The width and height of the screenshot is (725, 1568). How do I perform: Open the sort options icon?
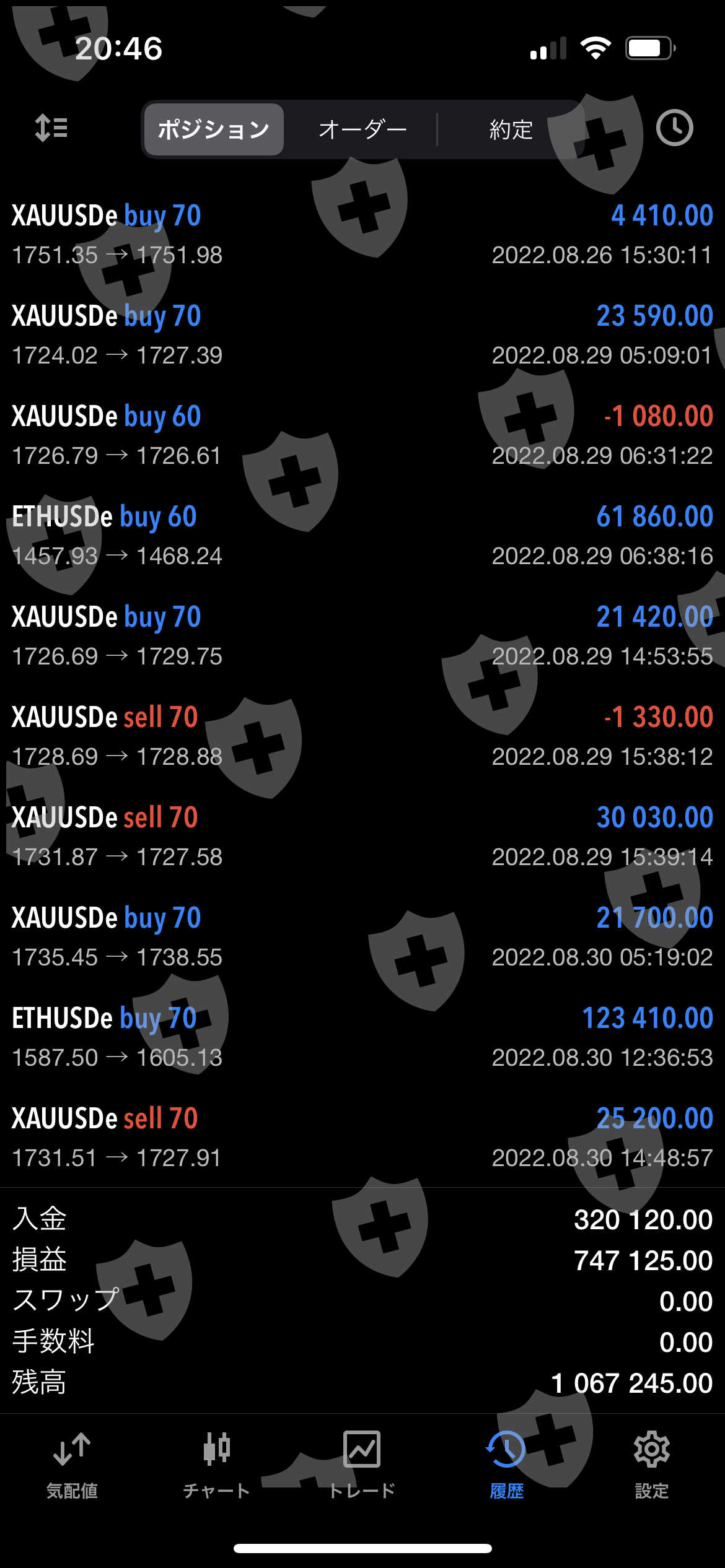[x=51, y=128]
